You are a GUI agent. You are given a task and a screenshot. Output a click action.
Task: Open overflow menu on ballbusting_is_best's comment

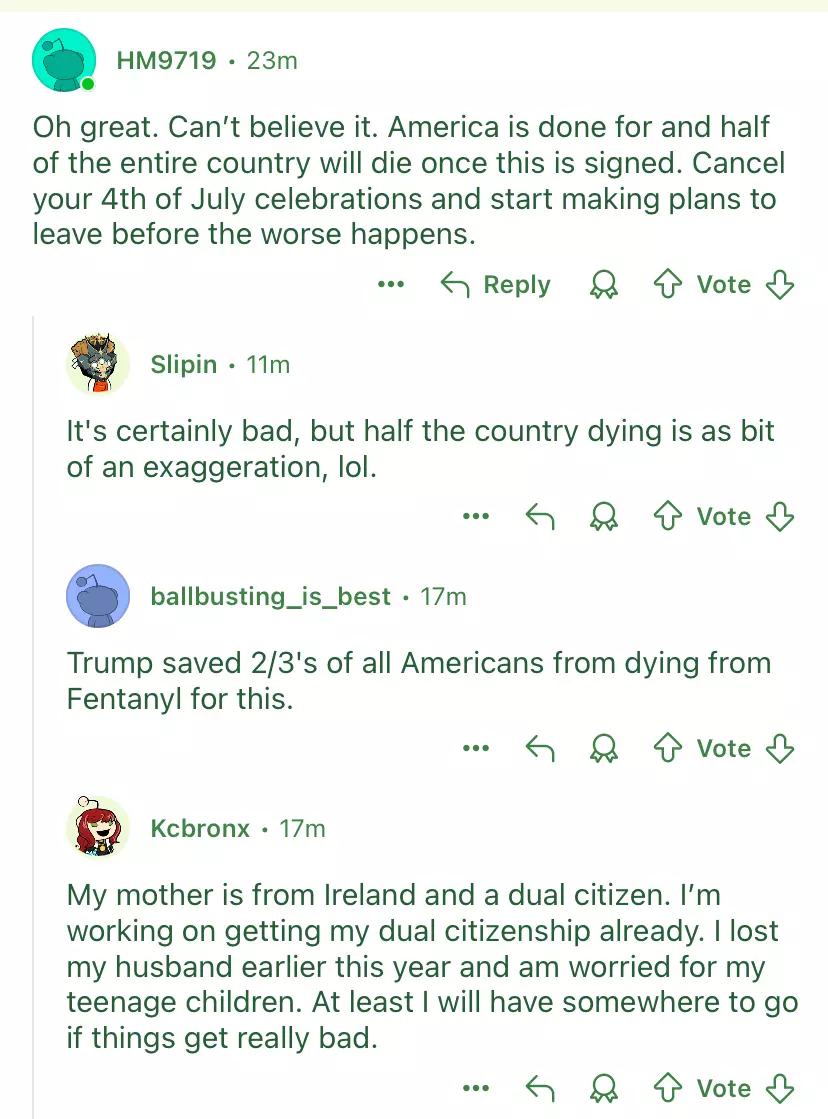coord(476,748)
